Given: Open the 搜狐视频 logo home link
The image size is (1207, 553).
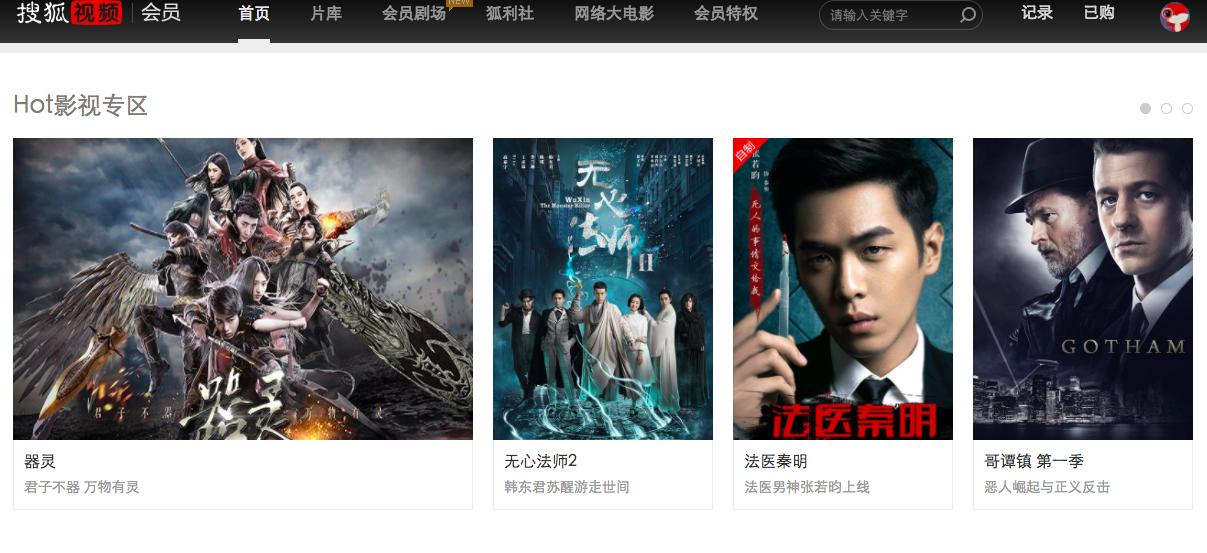Looking at the screenshot, I should [68, 13].
